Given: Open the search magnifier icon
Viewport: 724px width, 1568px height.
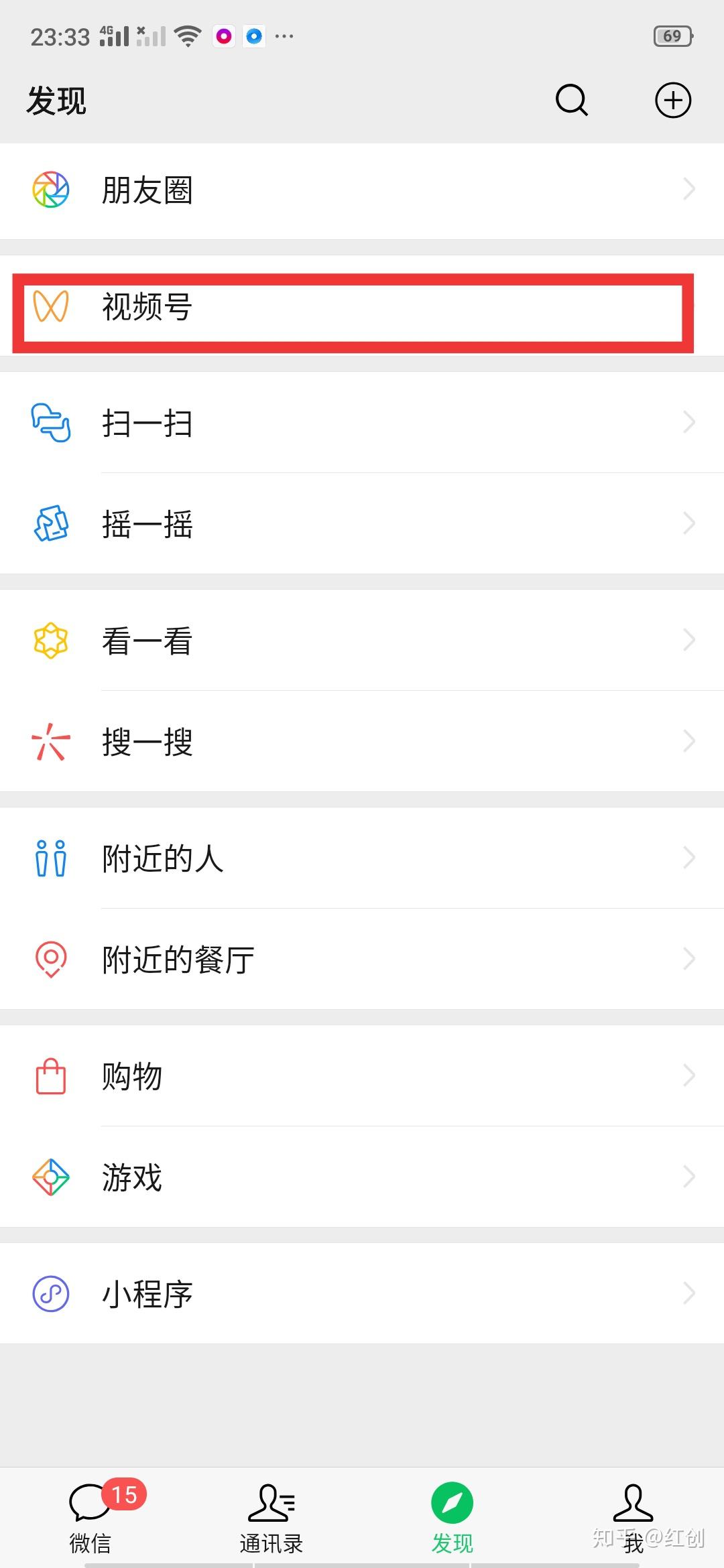Looking at the screenshot, I should (571, 101).
